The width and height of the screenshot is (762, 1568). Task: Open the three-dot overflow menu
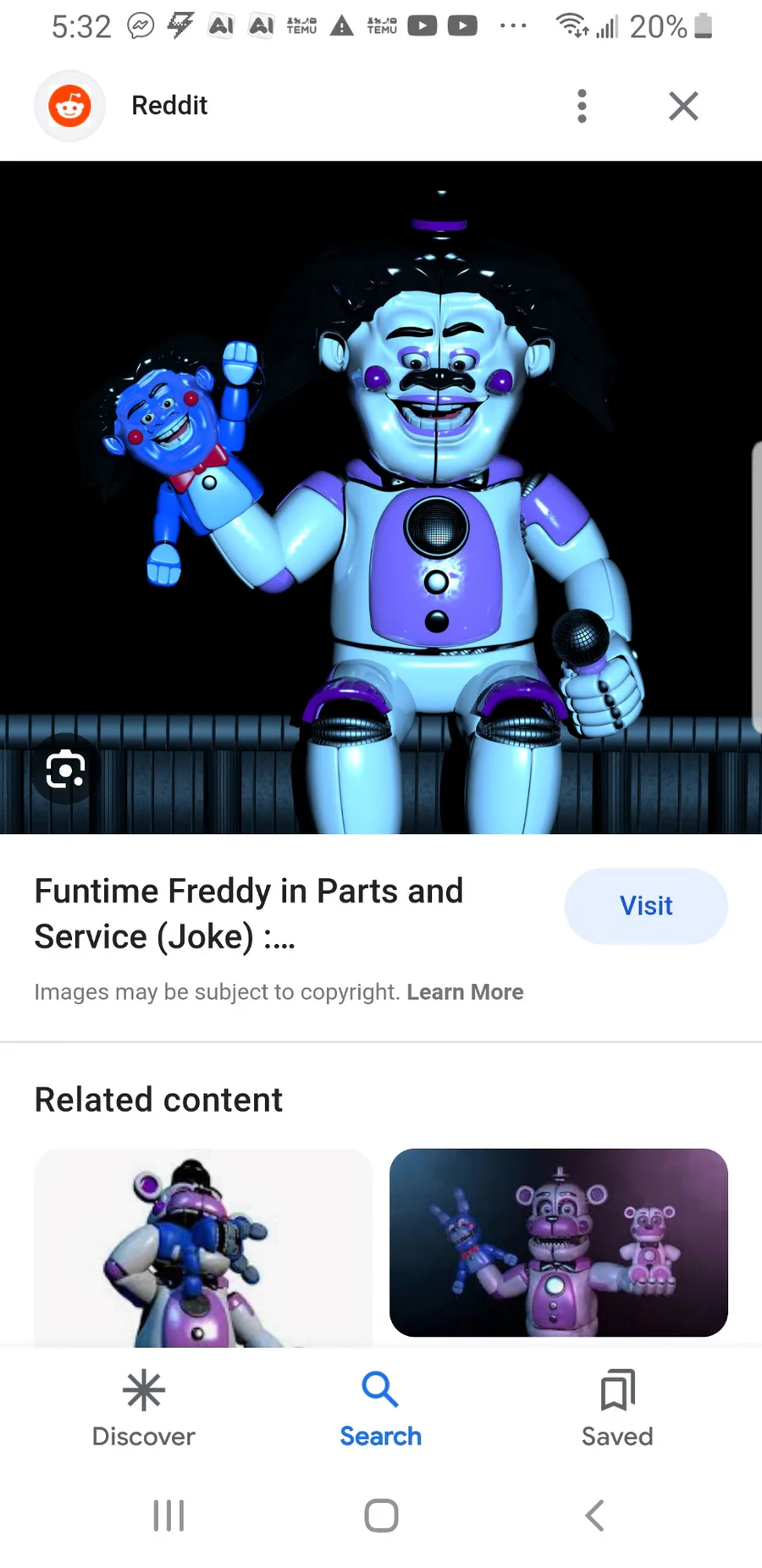point(582,106)
